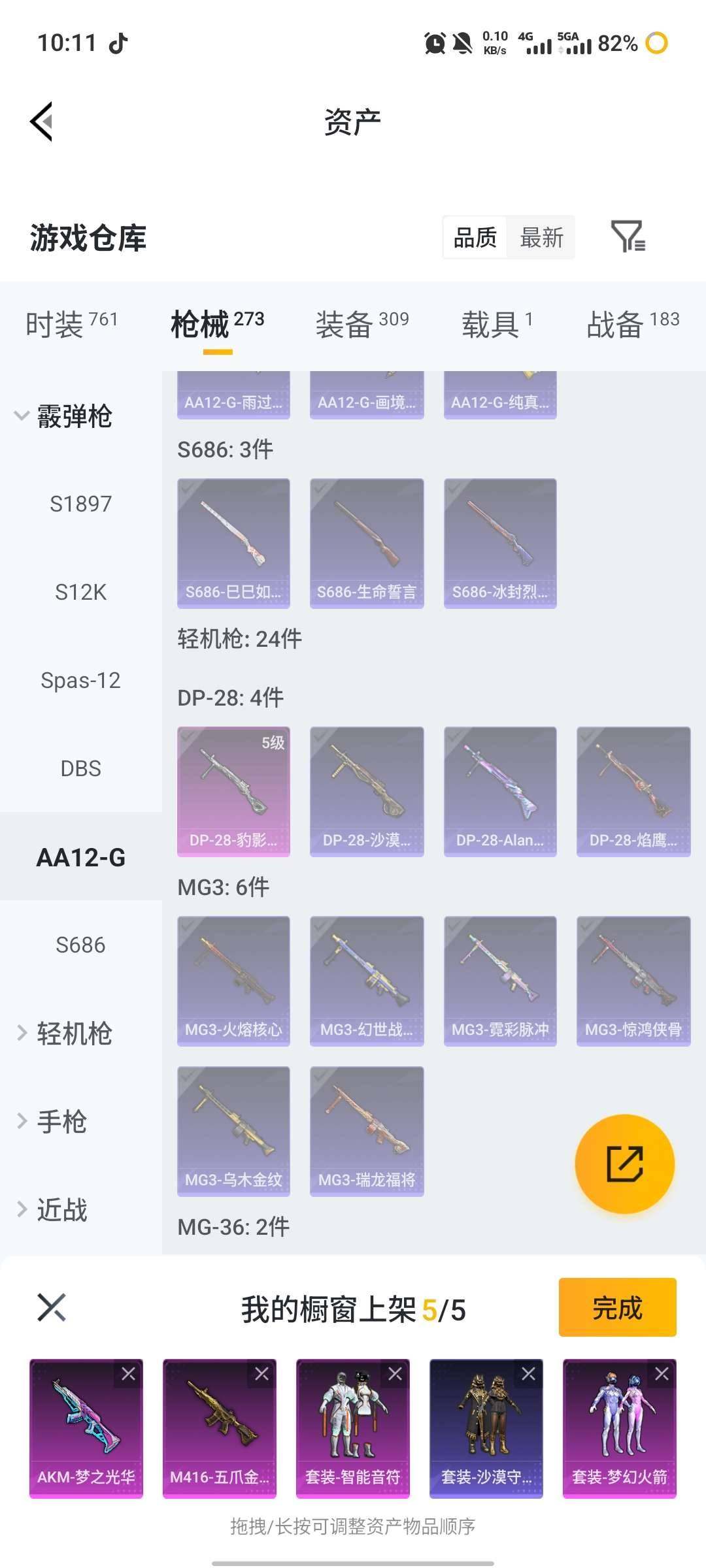706x1568 pixels.
Task: Select the S686-生命誓言 skin
Action: [x=367, y=543]
